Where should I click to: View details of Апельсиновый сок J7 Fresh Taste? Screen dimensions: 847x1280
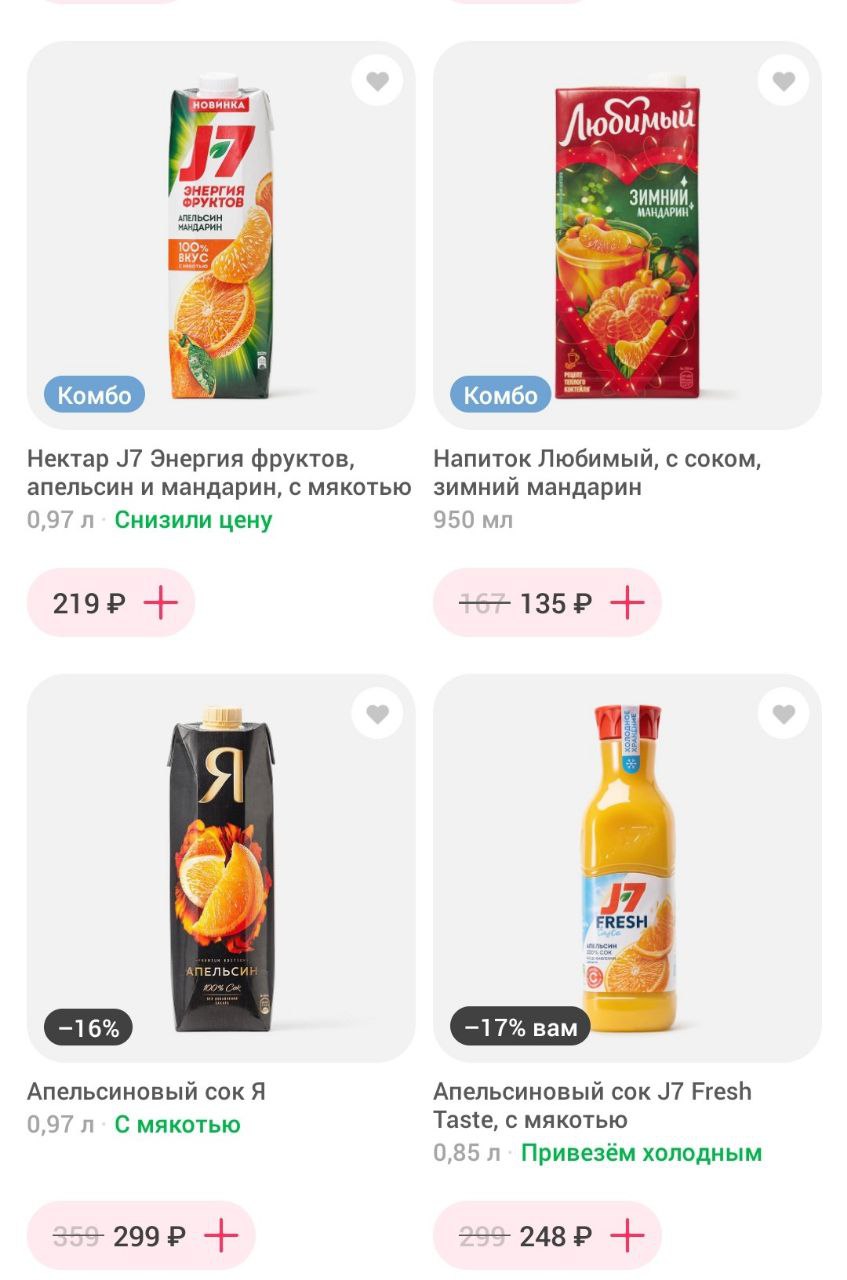[x=627, y=868]
